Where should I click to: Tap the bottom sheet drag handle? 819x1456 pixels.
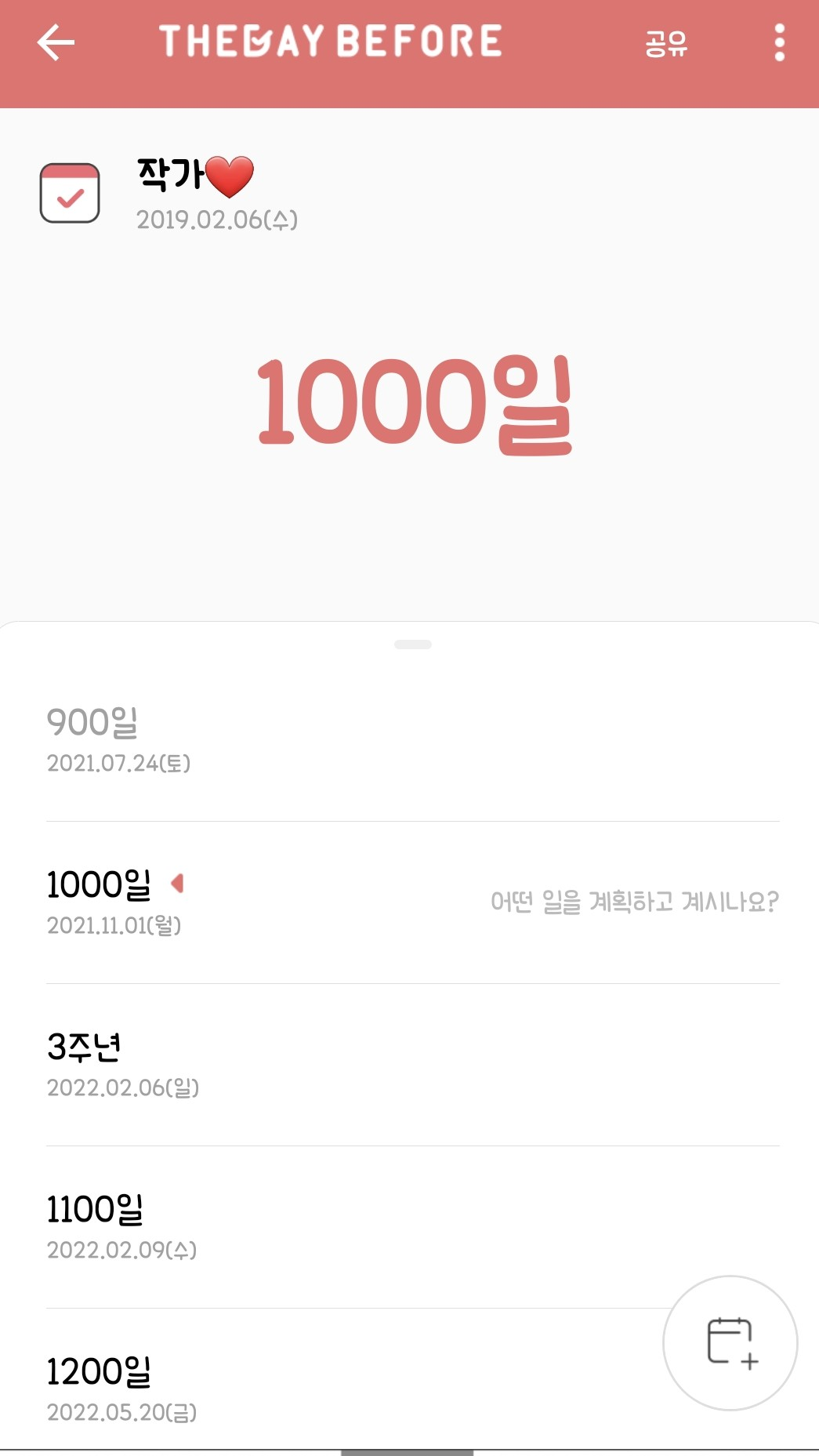tap(413, 644)
